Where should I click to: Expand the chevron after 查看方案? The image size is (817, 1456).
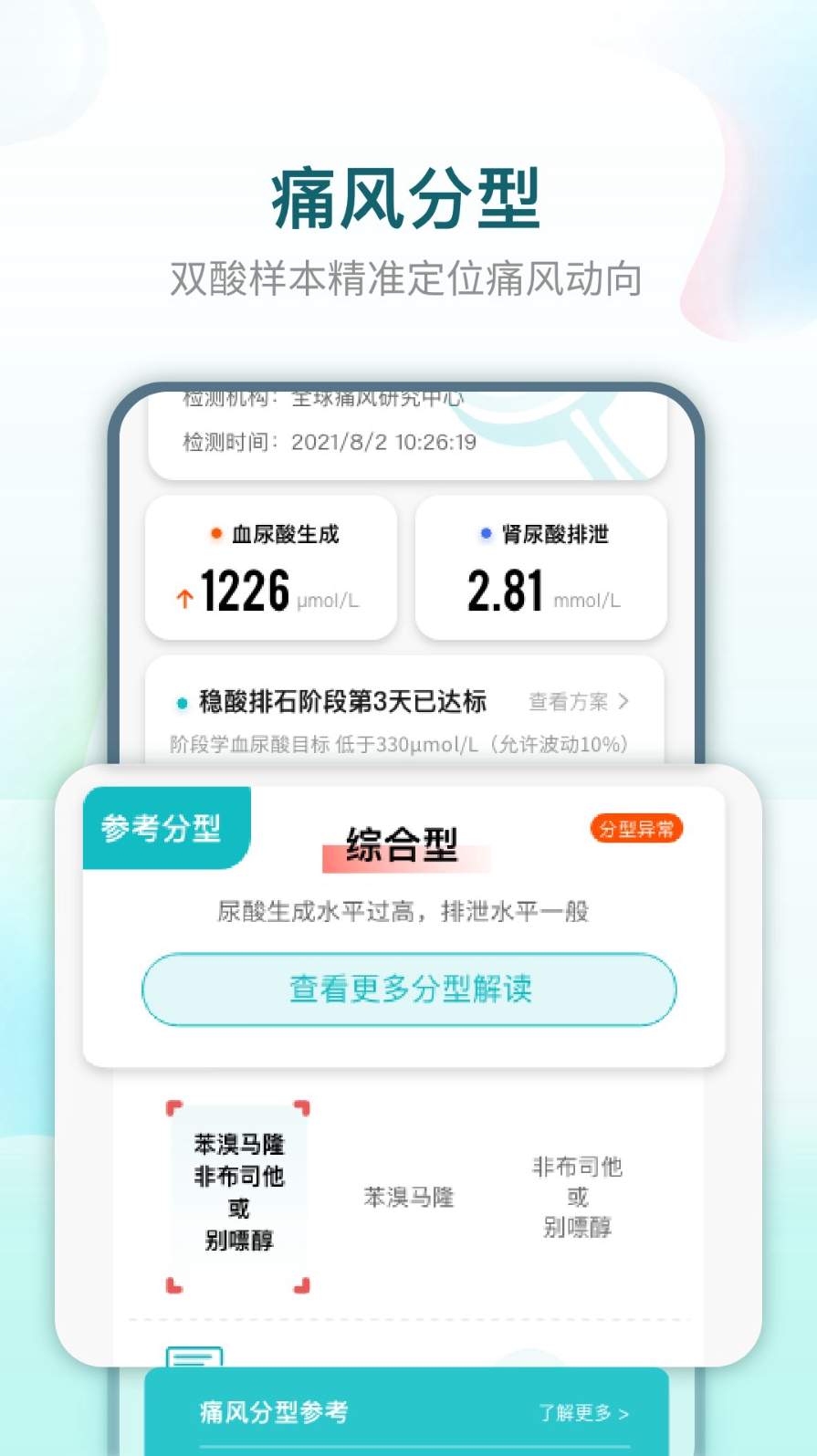(x=626, y=702)
